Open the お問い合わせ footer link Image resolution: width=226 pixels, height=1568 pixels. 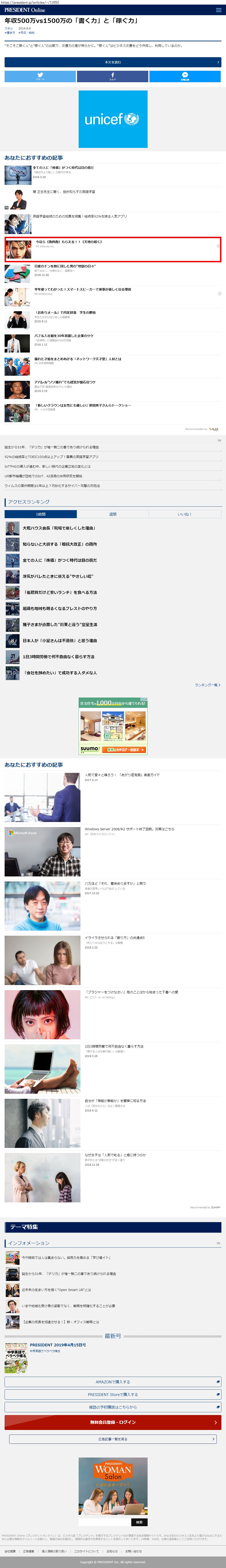(x=133, y=1551)
